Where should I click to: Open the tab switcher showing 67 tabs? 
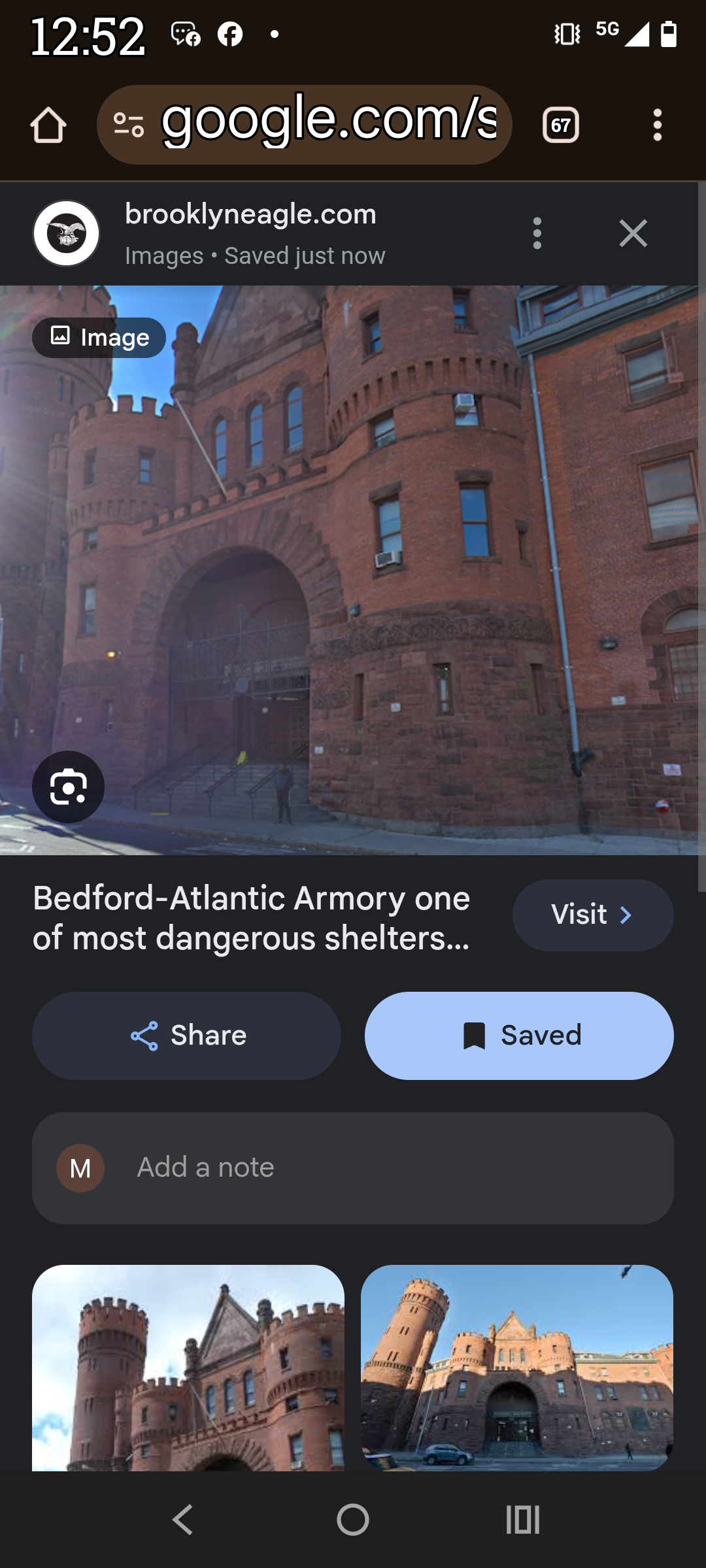click(560, 125)
